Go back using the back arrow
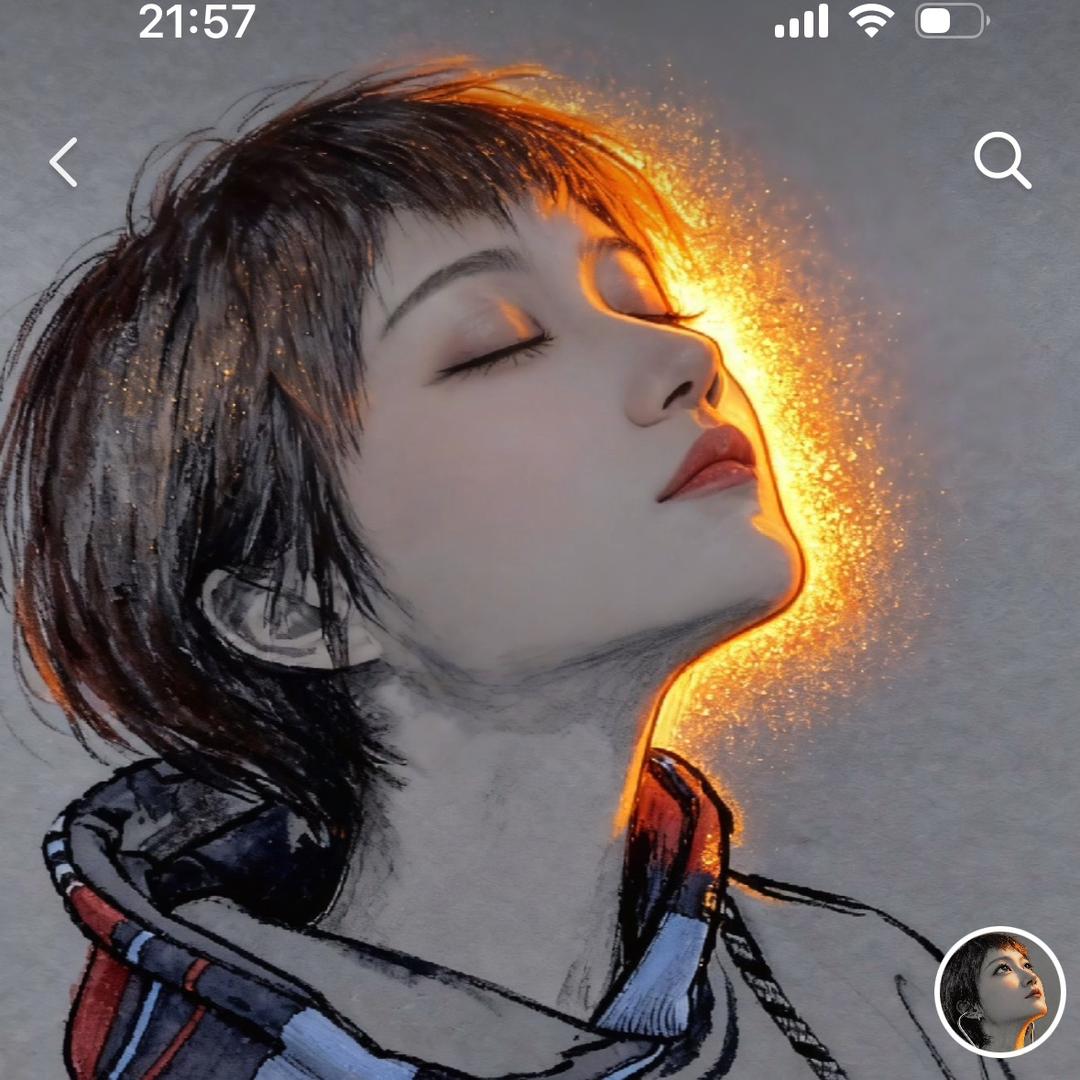 pyautogui.click(x=64, y=162)
